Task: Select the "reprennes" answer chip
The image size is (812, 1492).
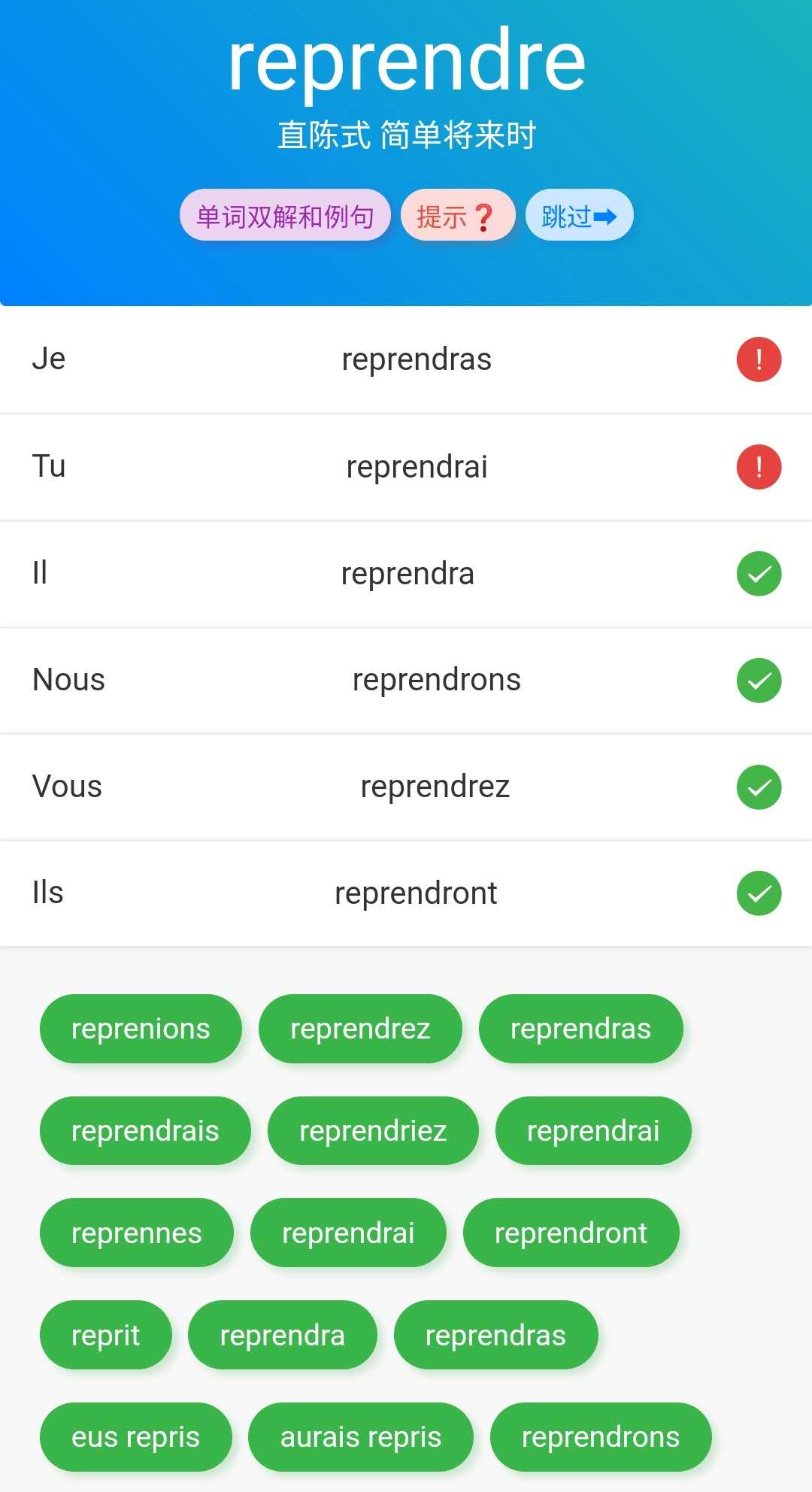Action: (136, 1233)
